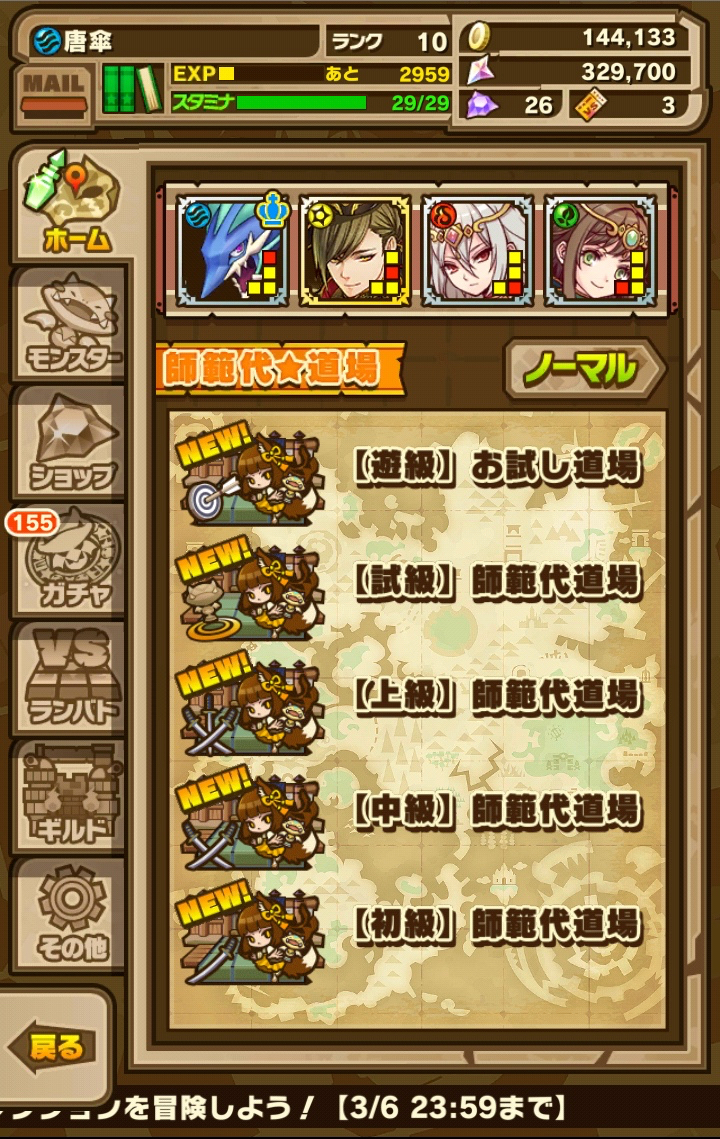Select the ランバト tab

coord(68,678)
